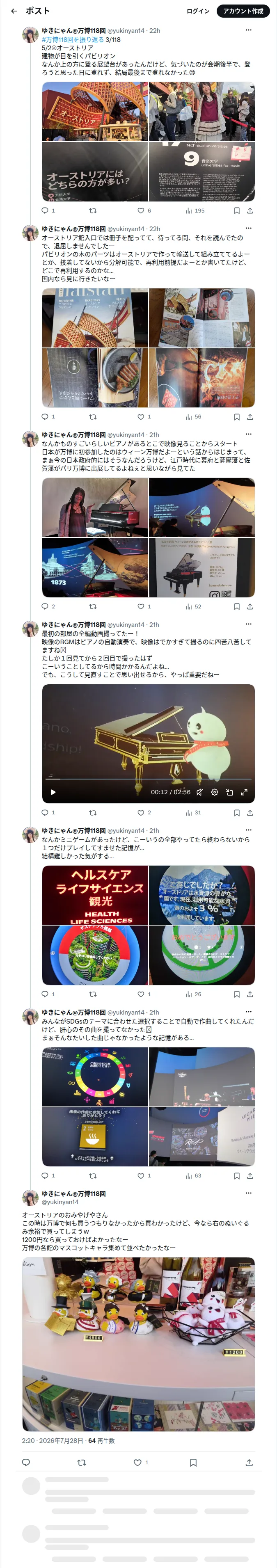277x1568 pixels.
Task: Open the 1873 historical image photo
Action: coord(95,567)
